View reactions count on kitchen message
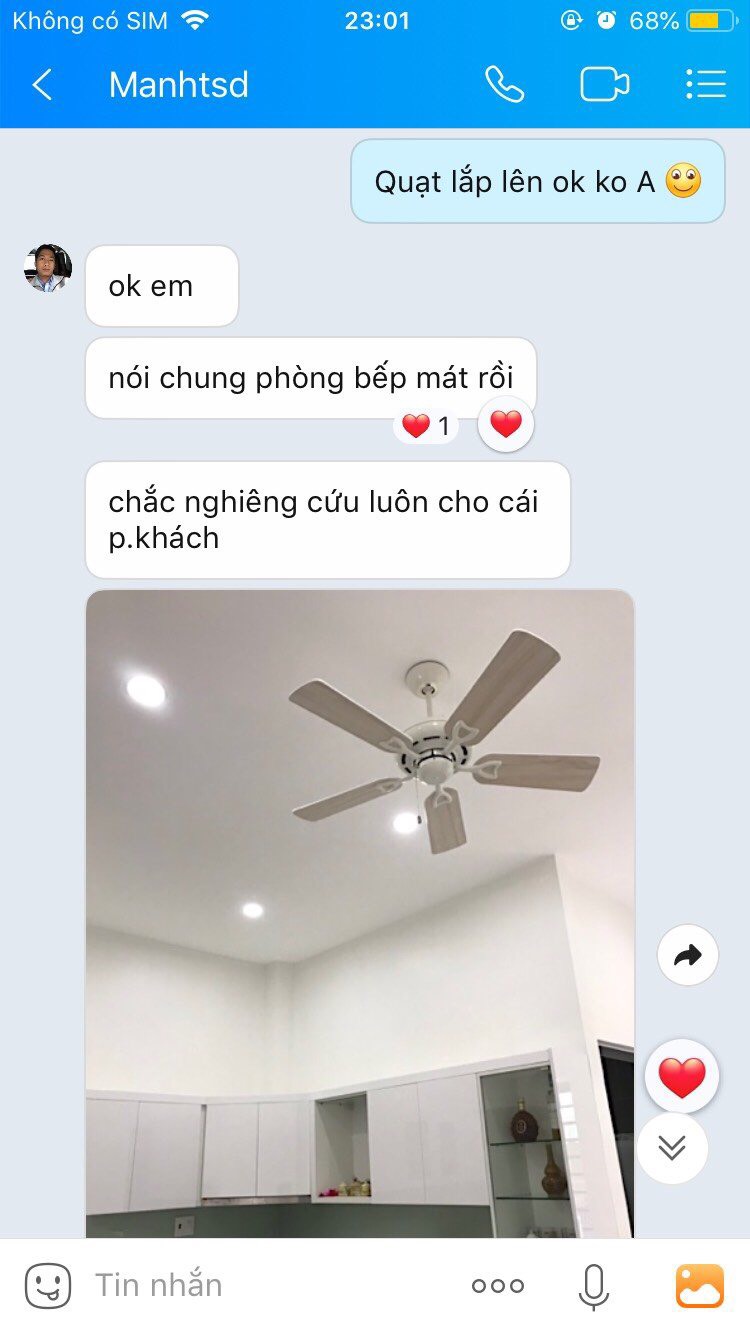 click(426, 427)
